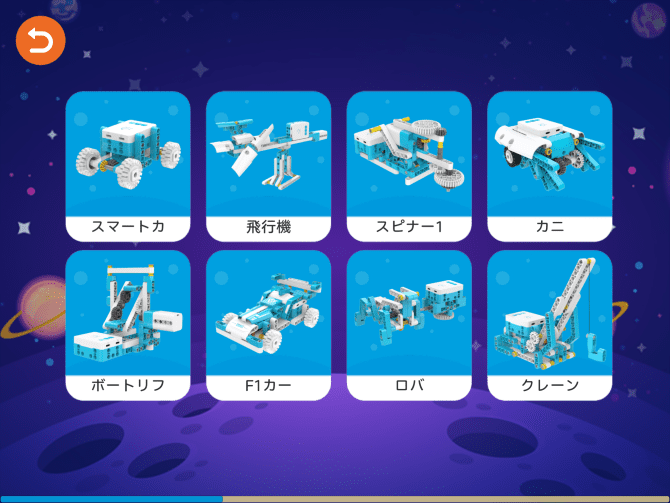The height and width of the screenshot is (503, 670).
Task: Open the スピナー1 build card
Action: (x=409, y=165)
